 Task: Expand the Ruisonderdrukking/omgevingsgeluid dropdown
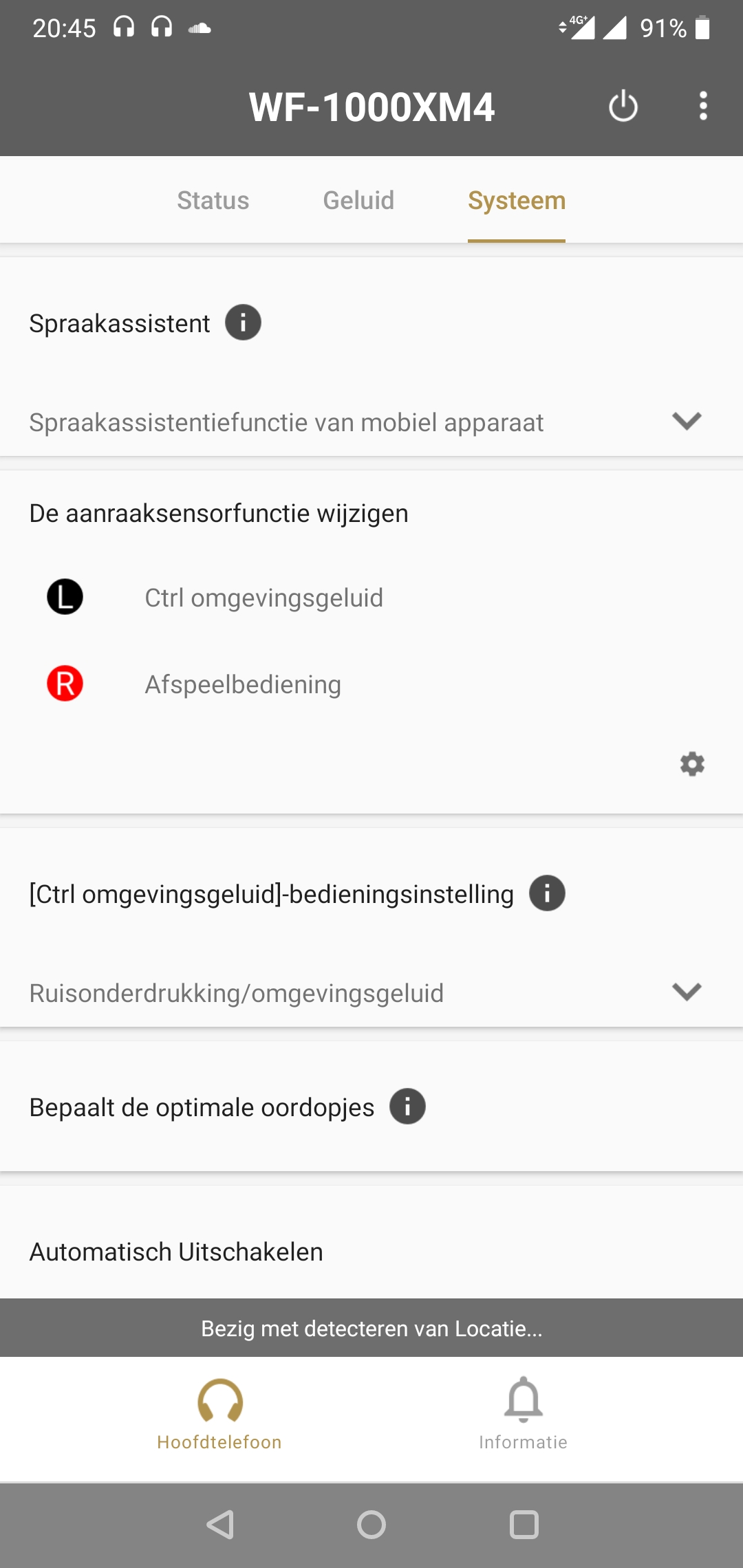point(371,992)
